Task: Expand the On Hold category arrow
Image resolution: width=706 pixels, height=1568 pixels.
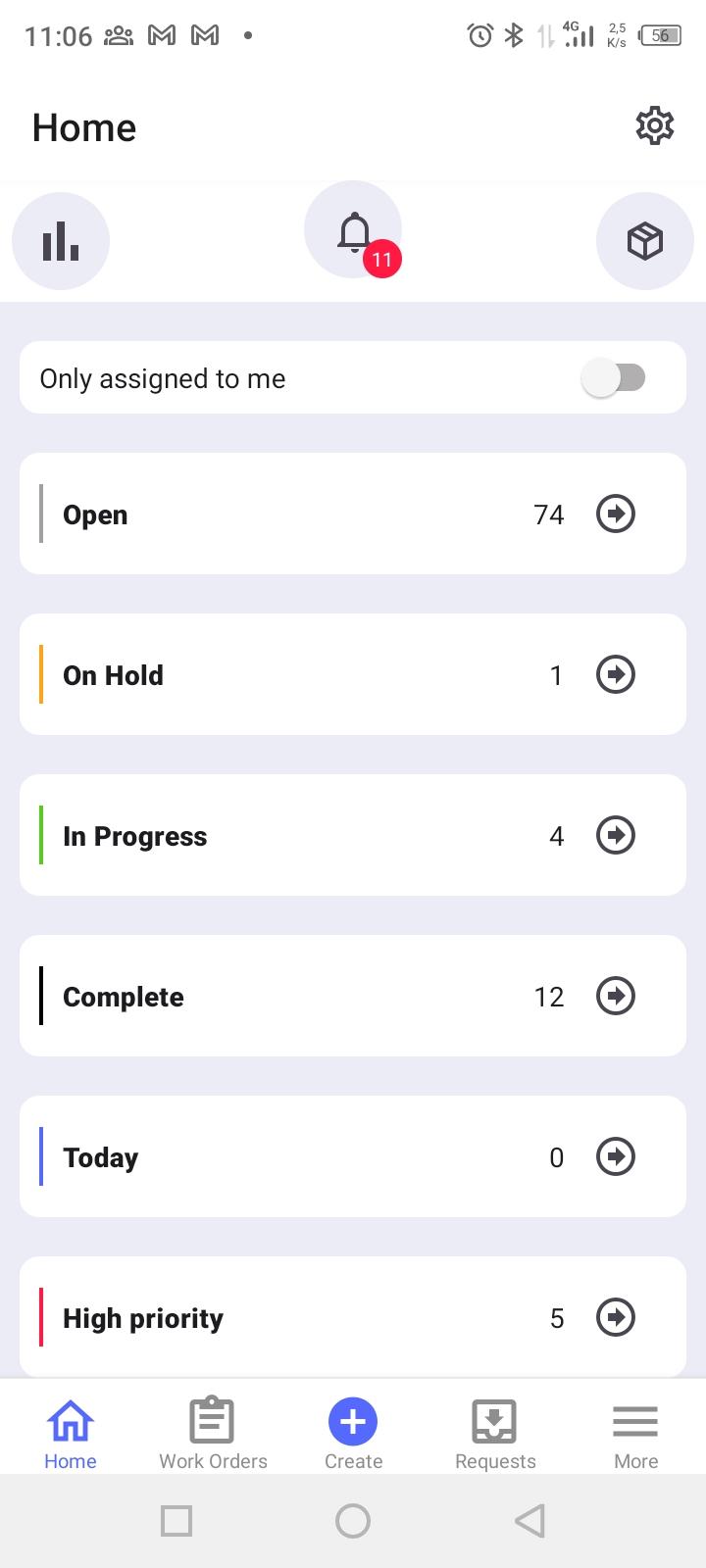Action: (616, 674)
